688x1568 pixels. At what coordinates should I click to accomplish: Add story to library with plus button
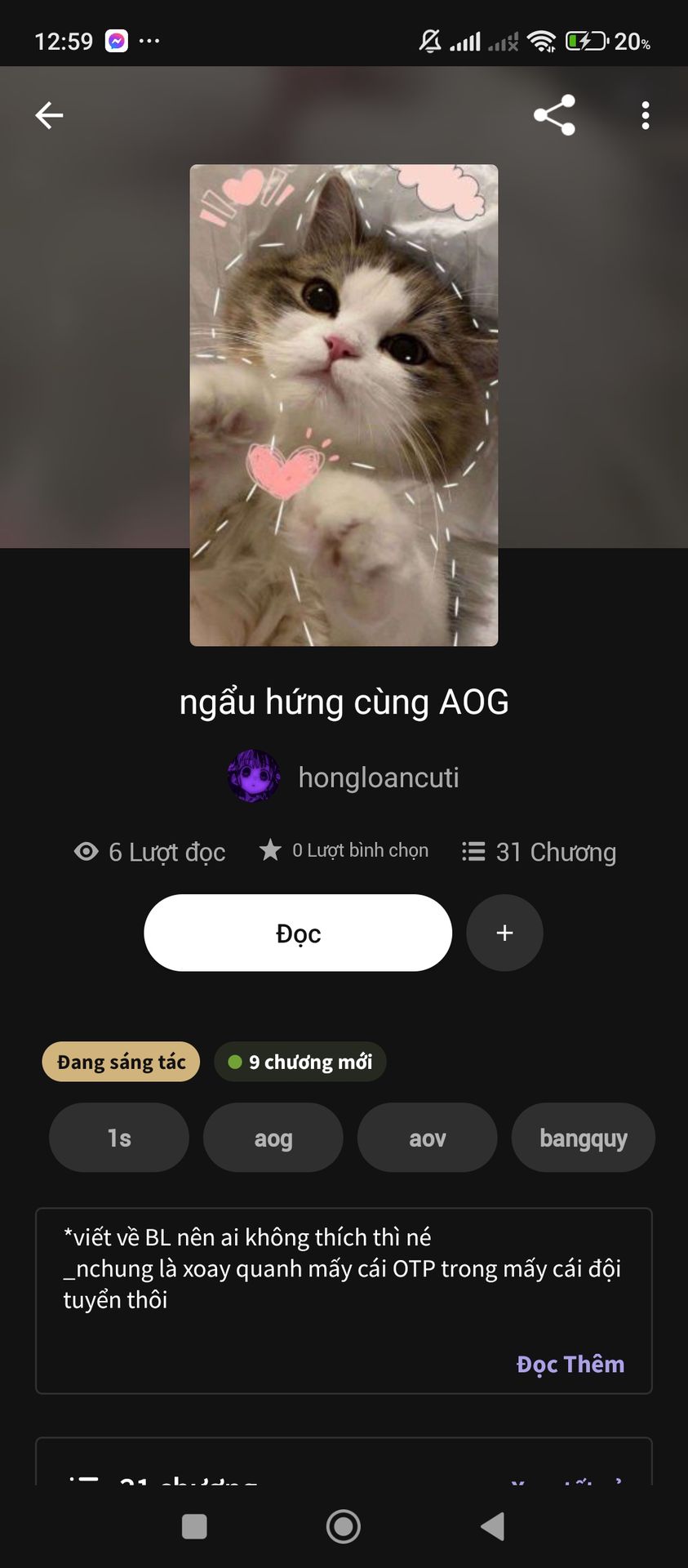tap(504, 933)
